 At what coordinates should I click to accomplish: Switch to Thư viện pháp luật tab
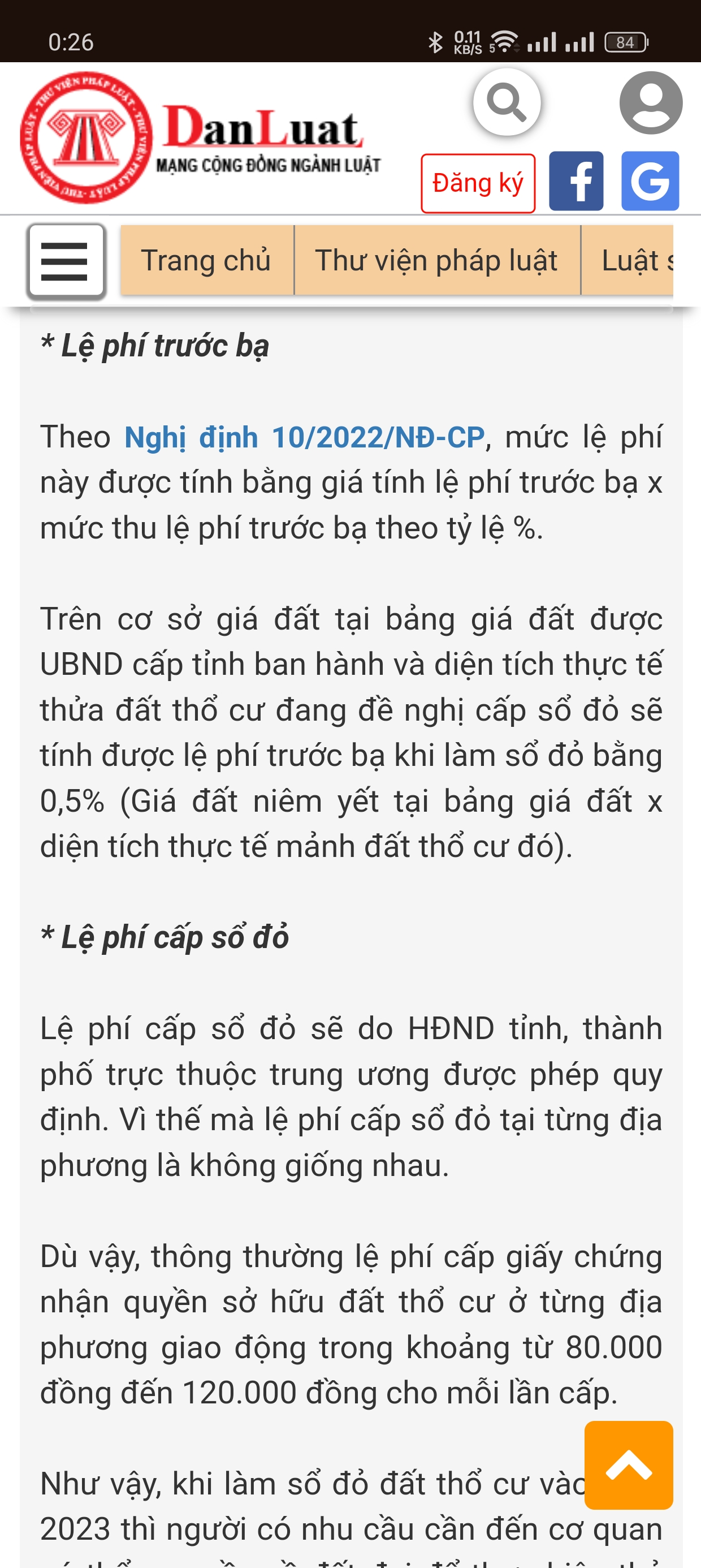436,261
